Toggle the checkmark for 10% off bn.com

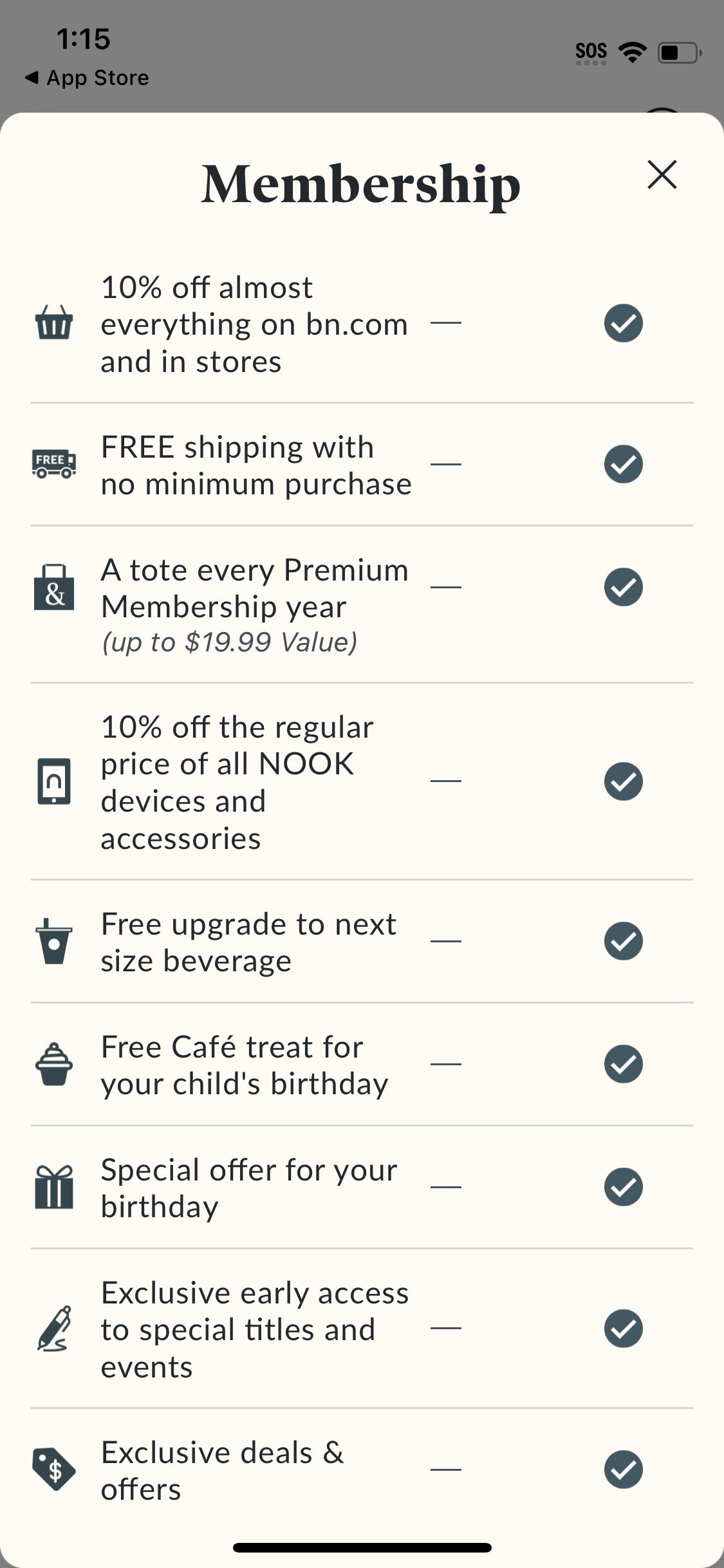point(623,324)
